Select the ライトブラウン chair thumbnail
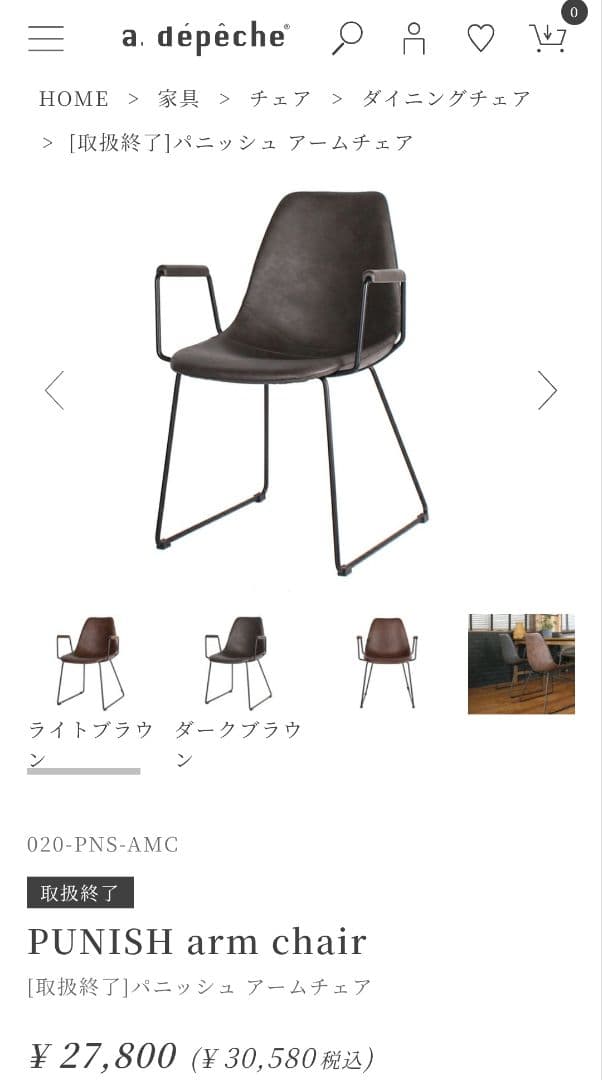 click(89, 662)
